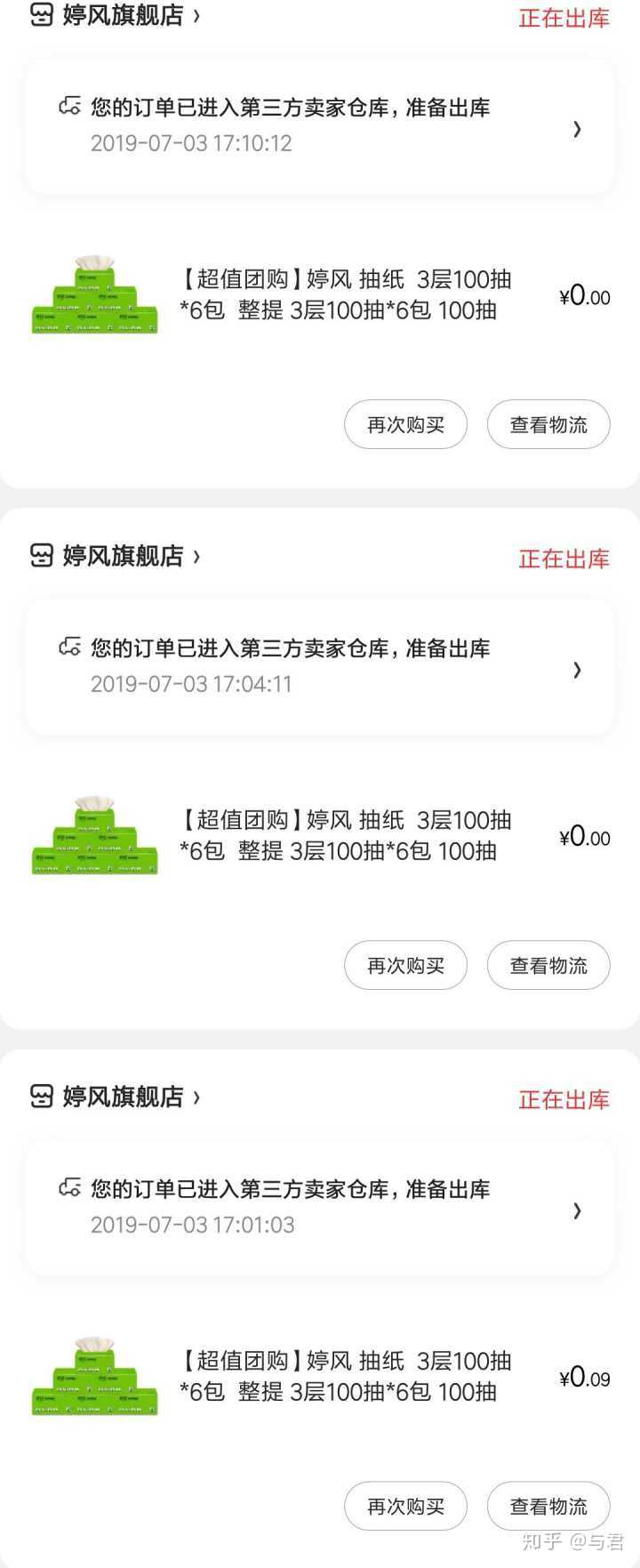
Task: Check 查看物流 under the ¥0.09 order
Action: (x=548, y=1507)
